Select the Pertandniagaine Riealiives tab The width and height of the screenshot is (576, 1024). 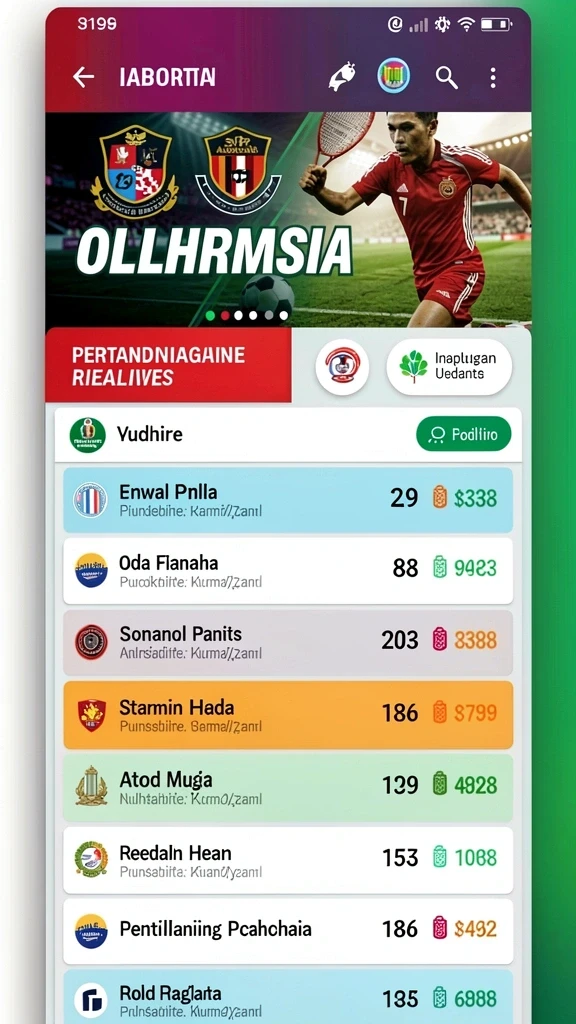pos(168,366)
